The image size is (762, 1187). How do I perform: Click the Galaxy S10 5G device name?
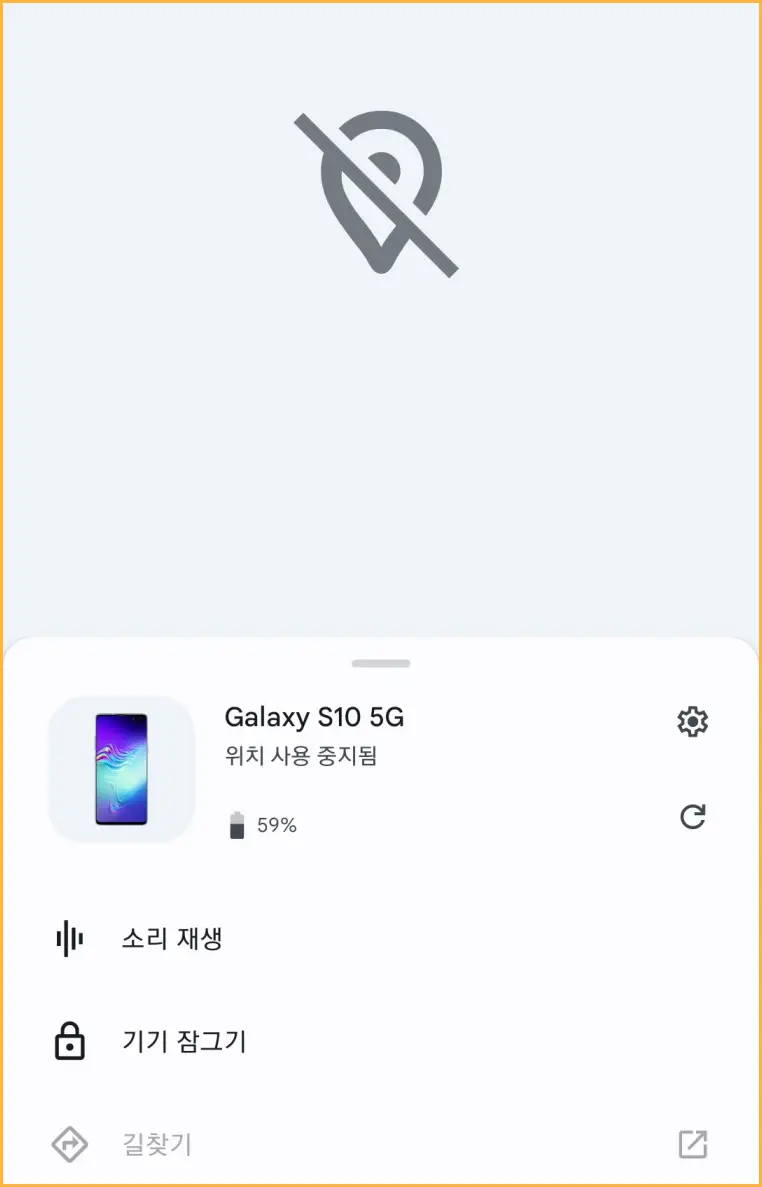point(314,717)
